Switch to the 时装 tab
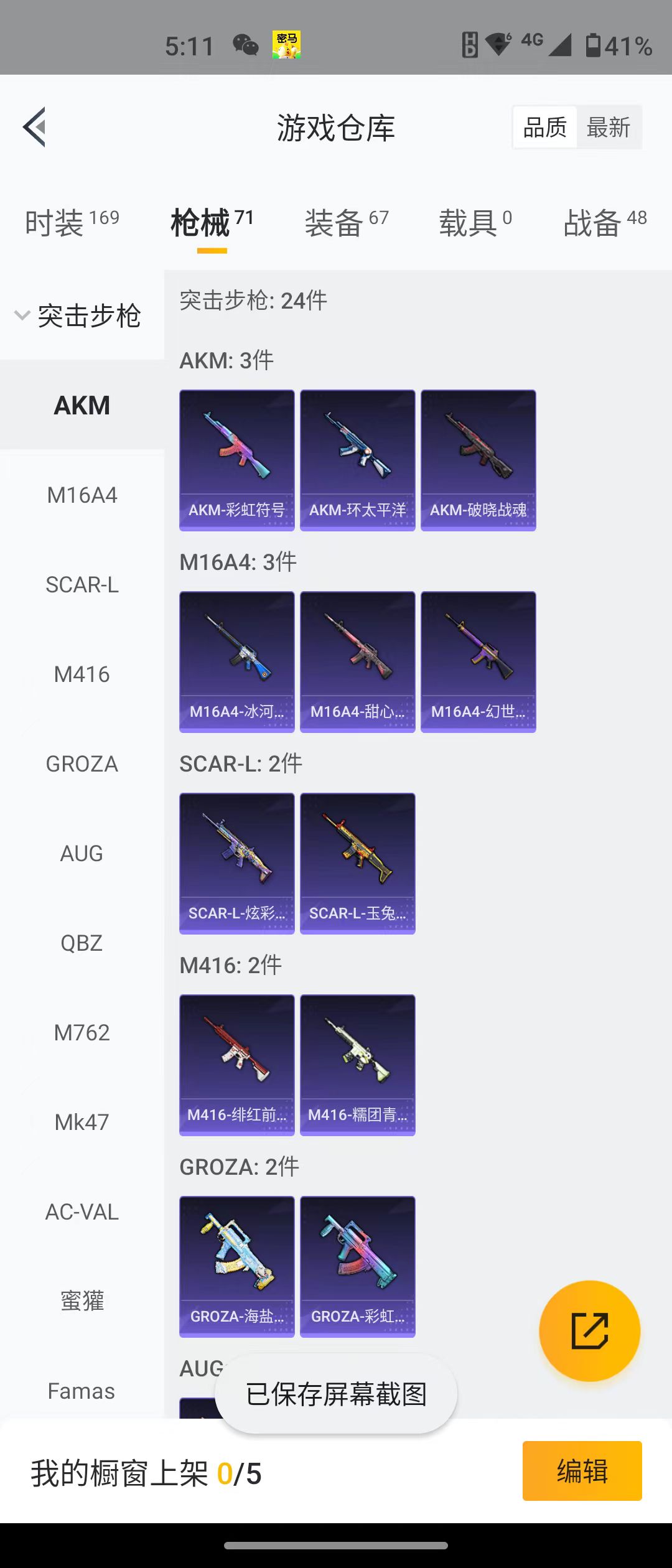Viewport: 672px width, 1568px height. click(72, 223)
